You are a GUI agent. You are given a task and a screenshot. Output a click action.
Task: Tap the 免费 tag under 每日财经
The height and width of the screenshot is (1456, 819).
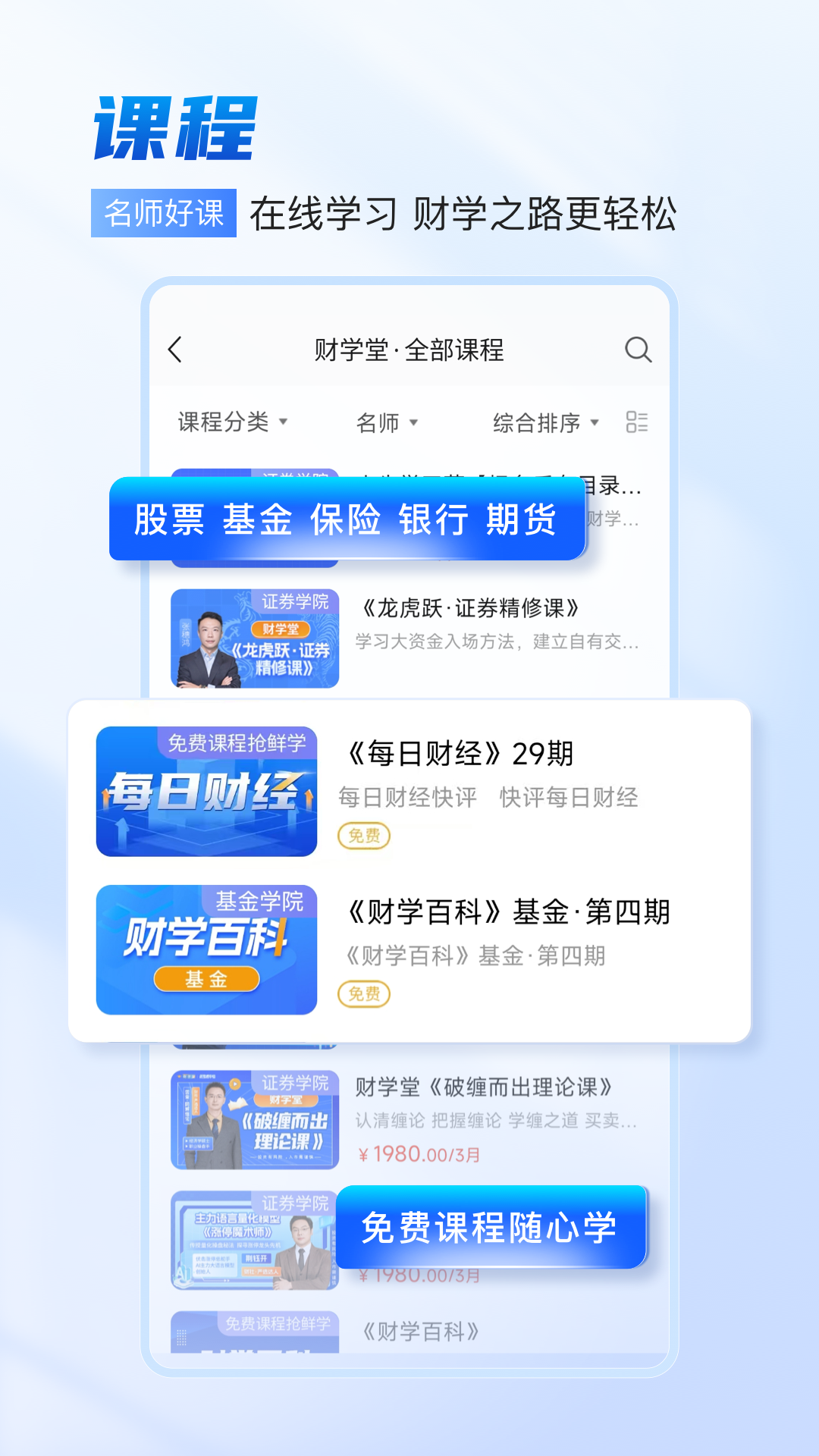point(363,836)
